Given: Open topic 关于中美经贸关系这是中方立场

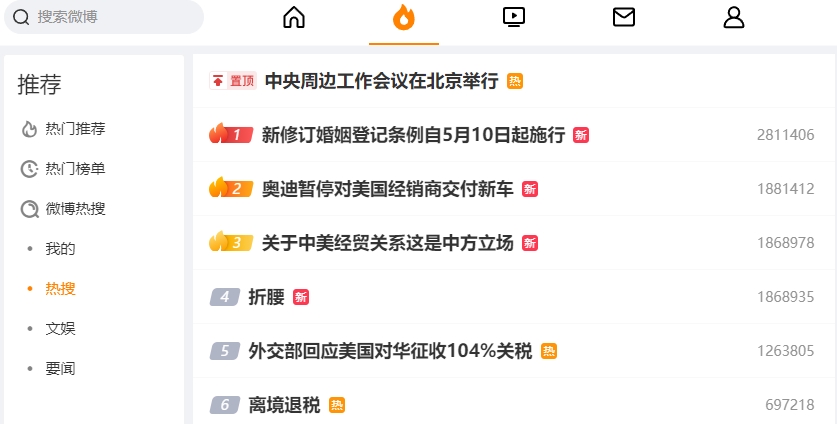Looking at the screenshot, I should (388, 243).
